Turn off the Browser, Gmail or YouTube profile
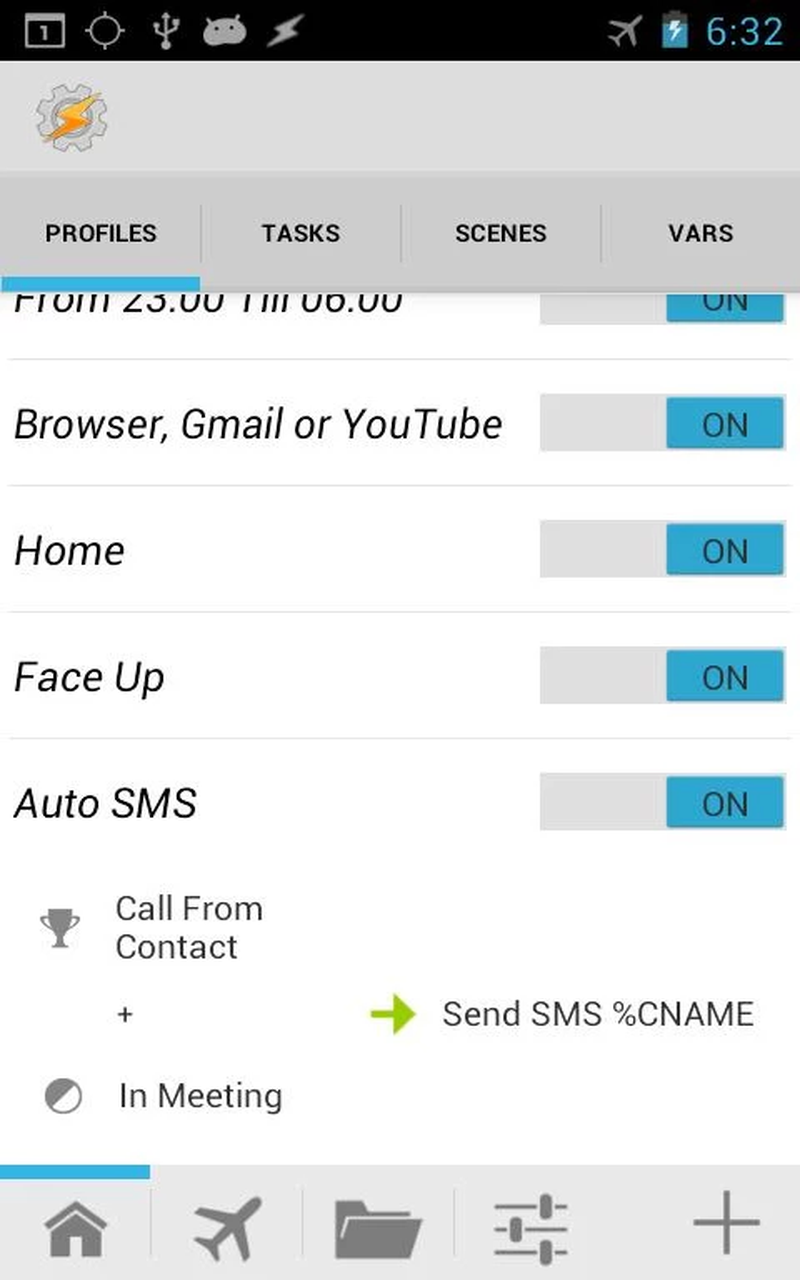Viewport: 800px width, 1280px height. [x=662, y=424]
